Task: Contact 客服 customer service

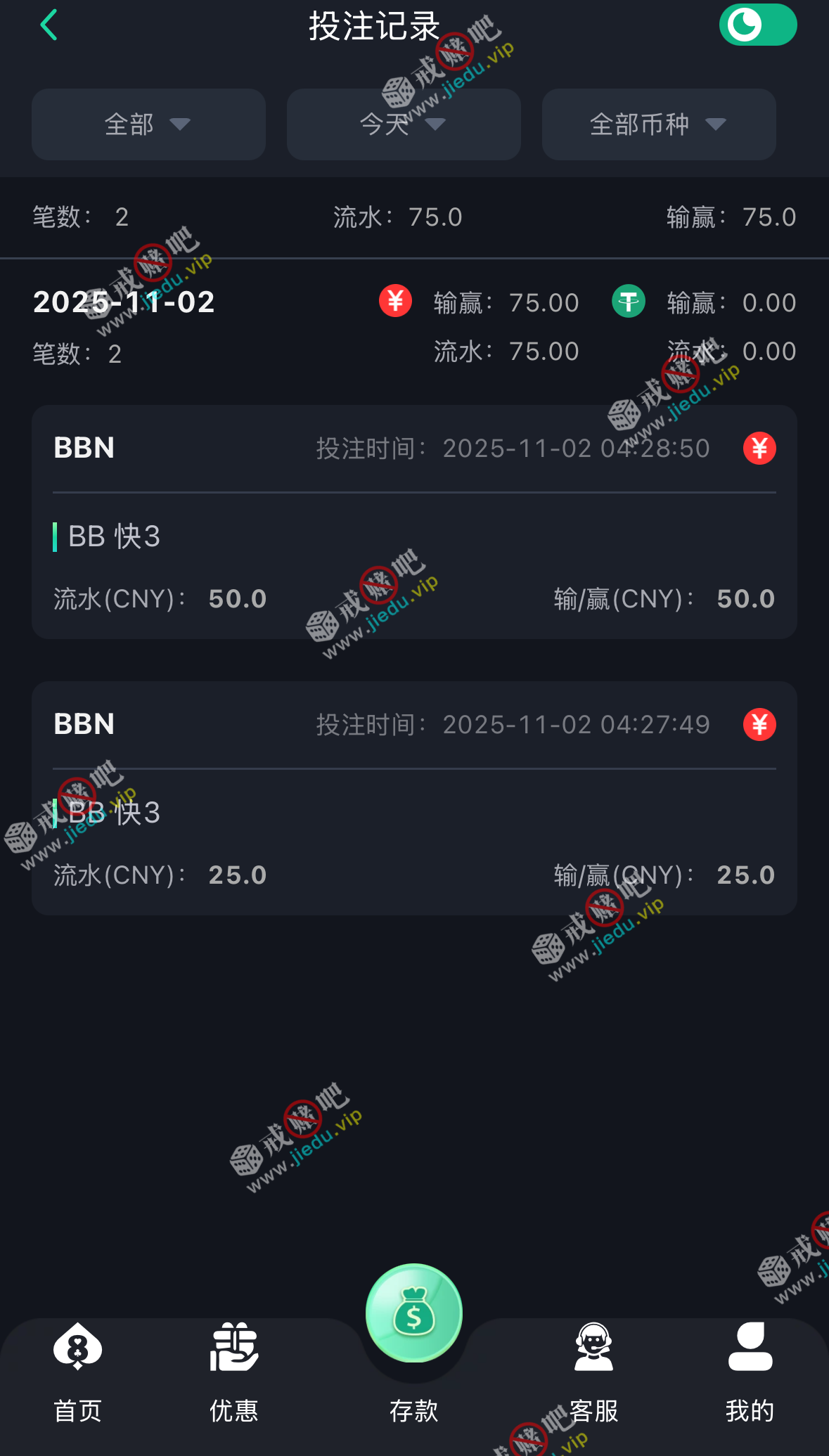Action: (x=594, y=1372)
